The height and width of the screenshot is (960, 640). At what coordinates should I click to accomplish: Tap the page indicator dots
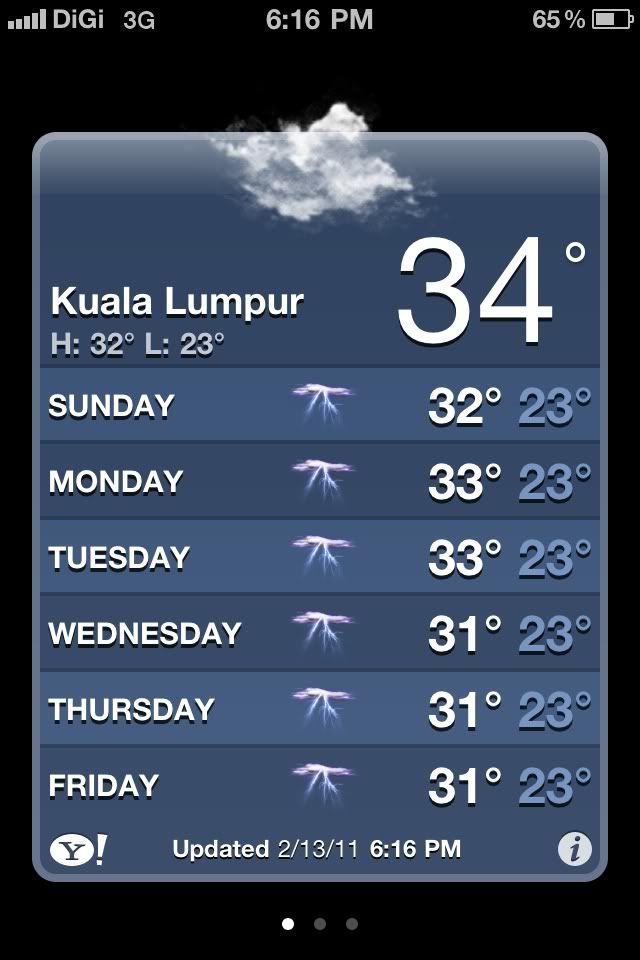(x=320, y=924)
